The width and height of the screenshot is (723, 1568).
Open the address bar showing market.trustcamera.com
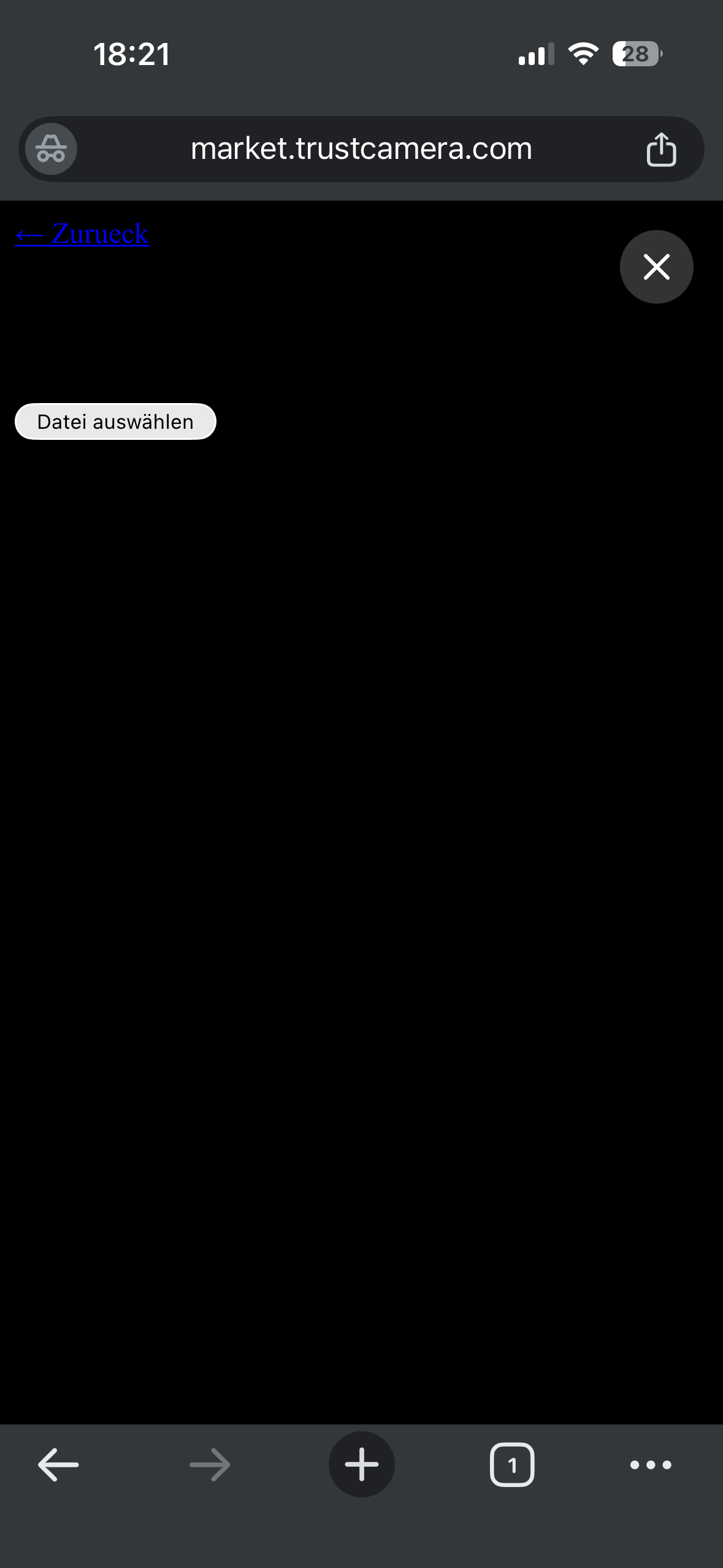pyautogui.click(x=361, y=149)
